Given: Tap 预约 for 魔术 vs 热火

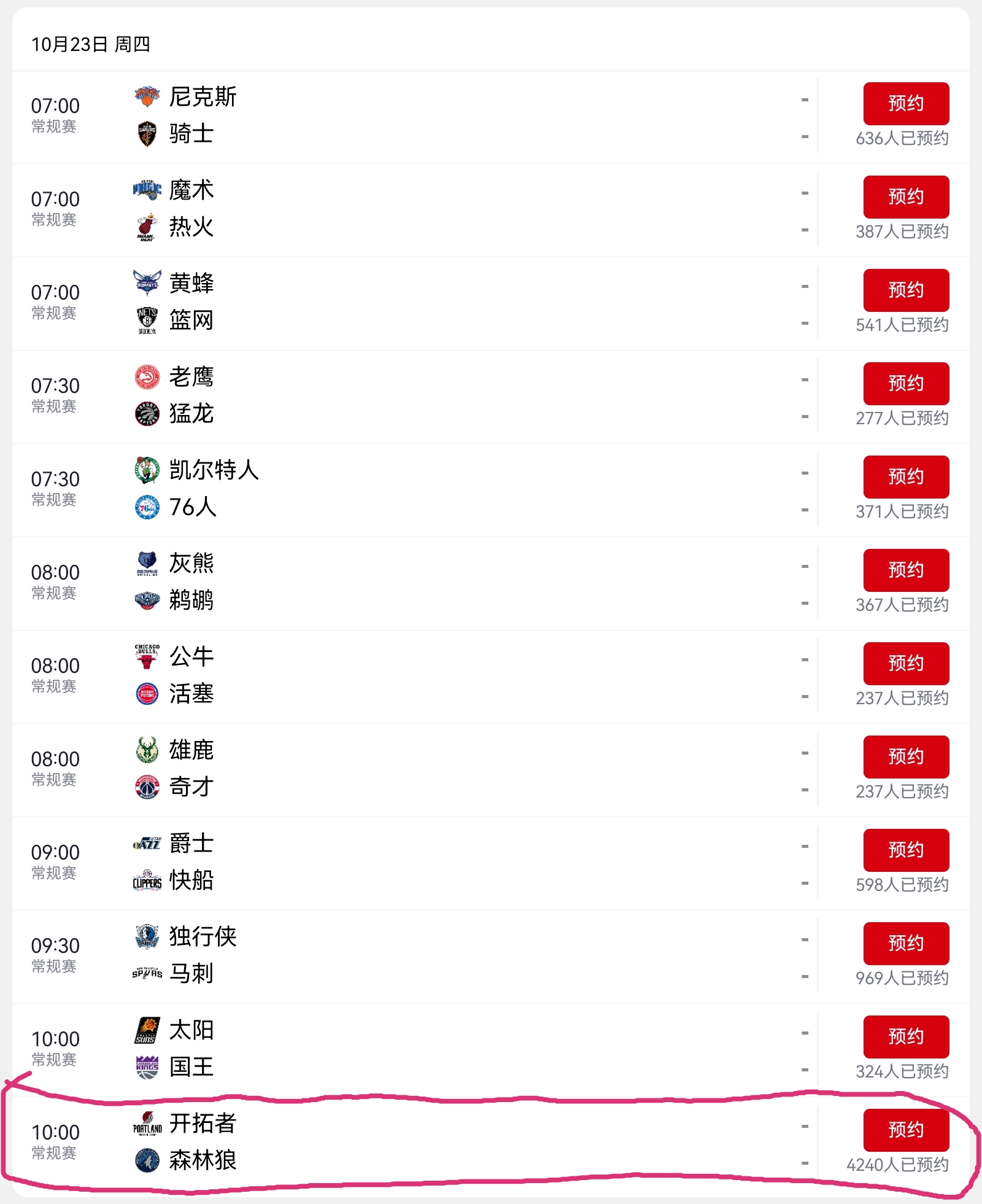Looking at the screenshot, I should (905, 196).
